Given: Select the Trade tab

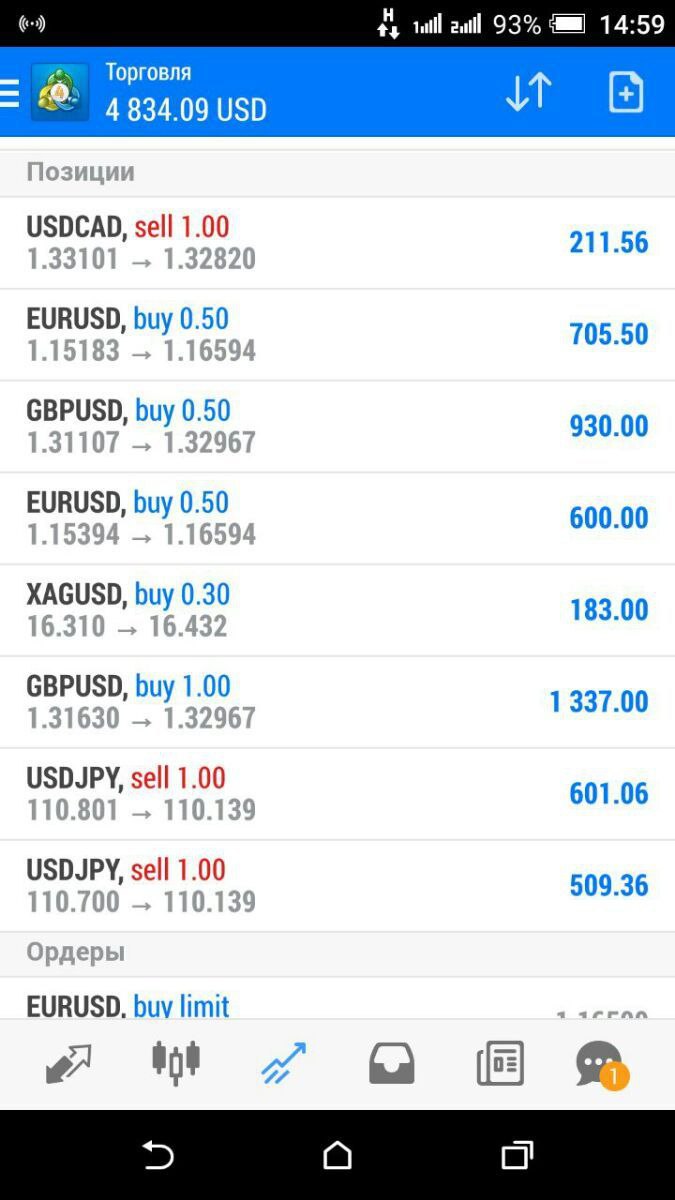Looking at the screenshot, I should (x=283, y=1064).
